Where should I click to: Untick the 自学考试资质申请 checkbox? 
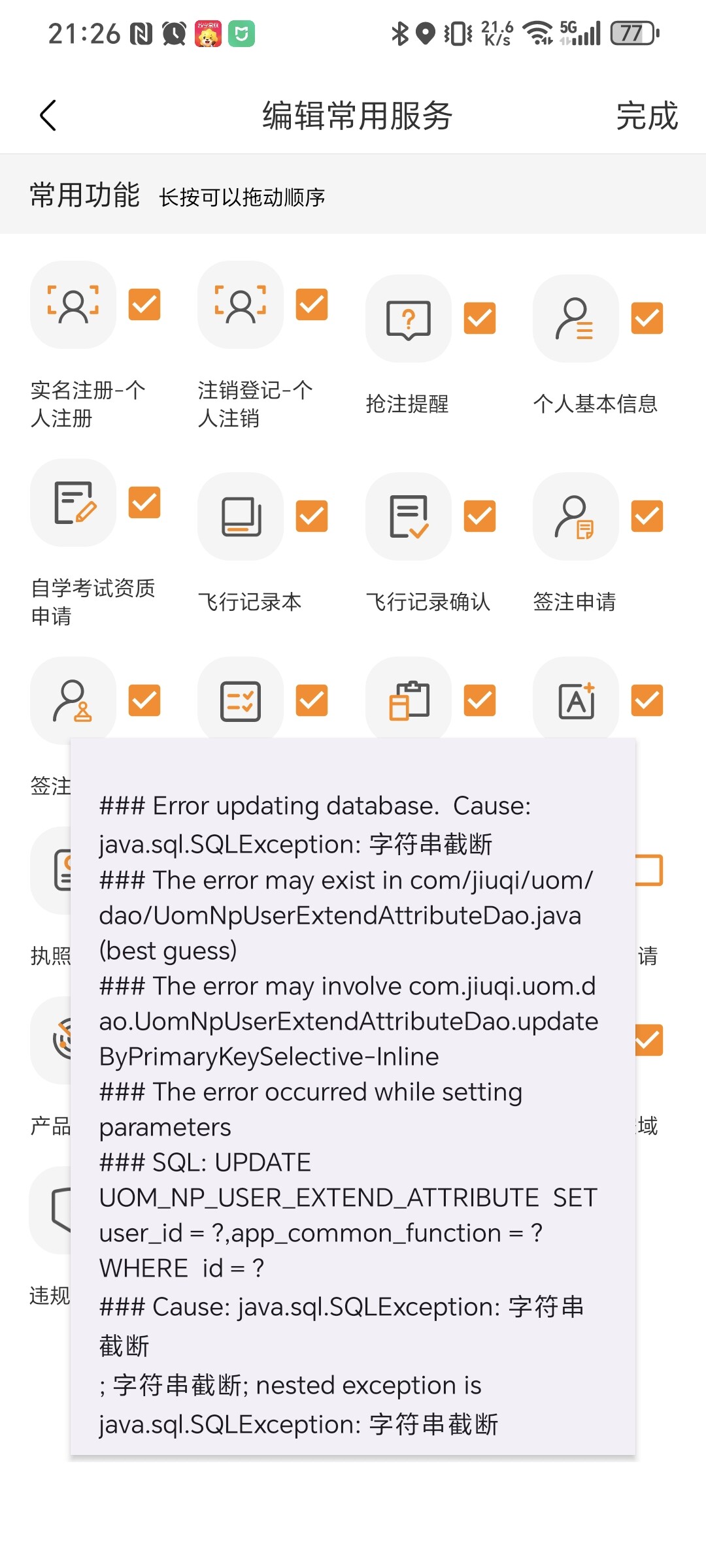coord(144,502)
